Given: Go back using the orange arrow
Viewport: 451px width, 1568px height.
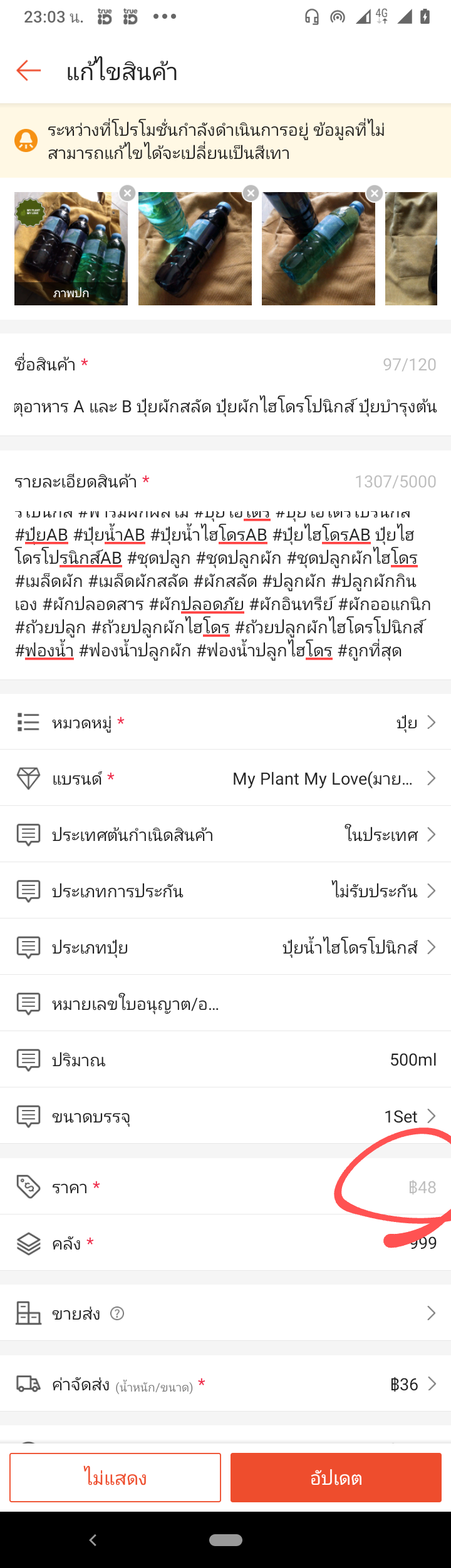Looking at the screenshot, I should tap(29, 71).
